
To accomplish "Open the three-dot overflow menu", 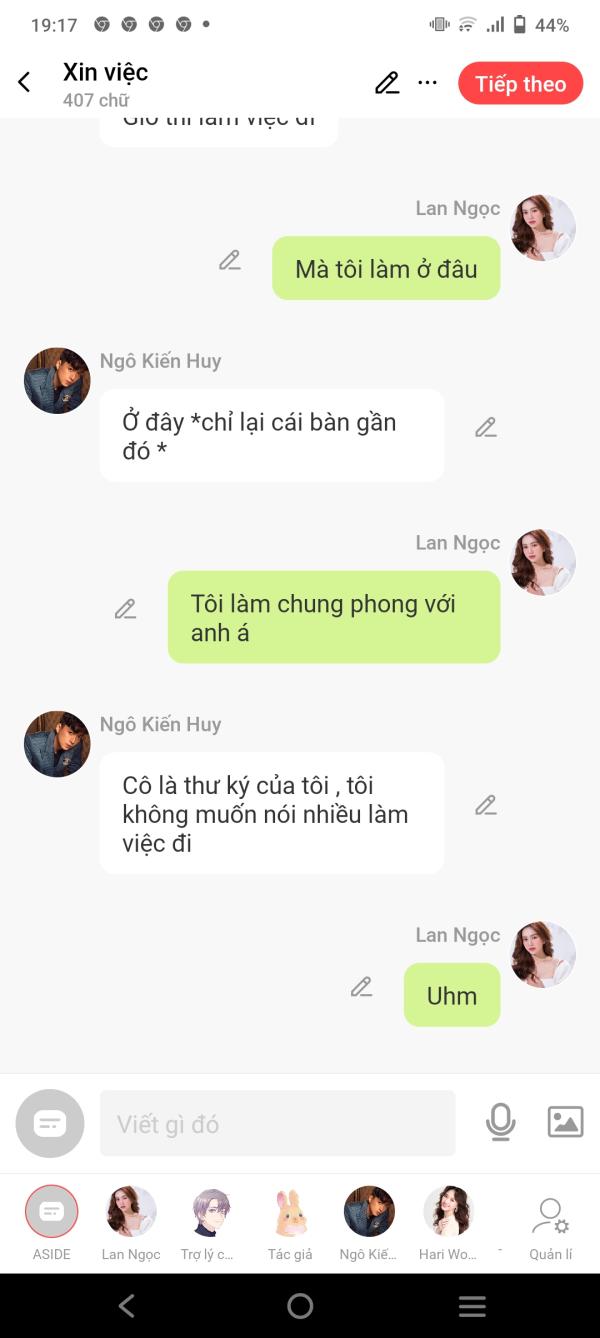I will [x=428, y=83].
